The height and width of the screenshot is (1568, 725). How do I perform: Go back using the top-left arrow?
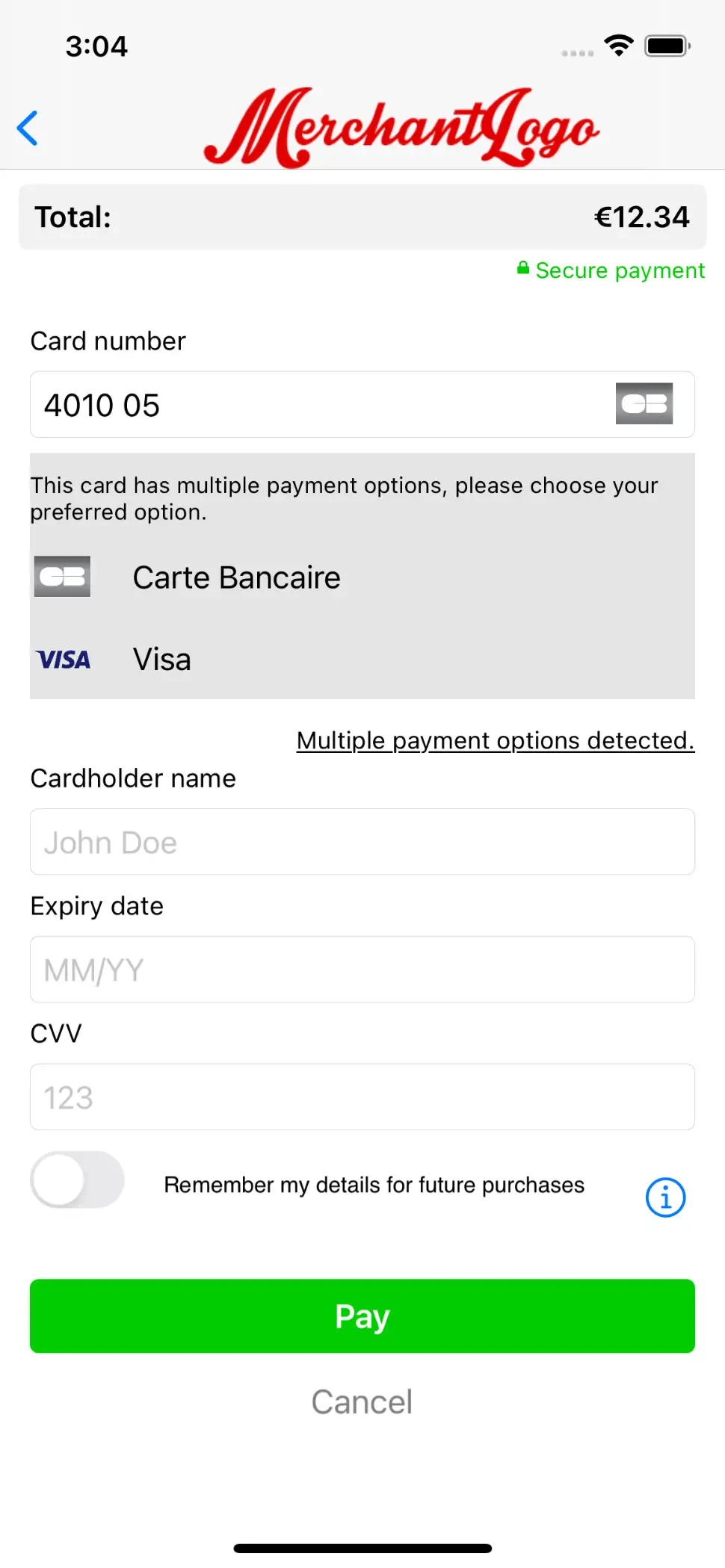click(28, 128)
